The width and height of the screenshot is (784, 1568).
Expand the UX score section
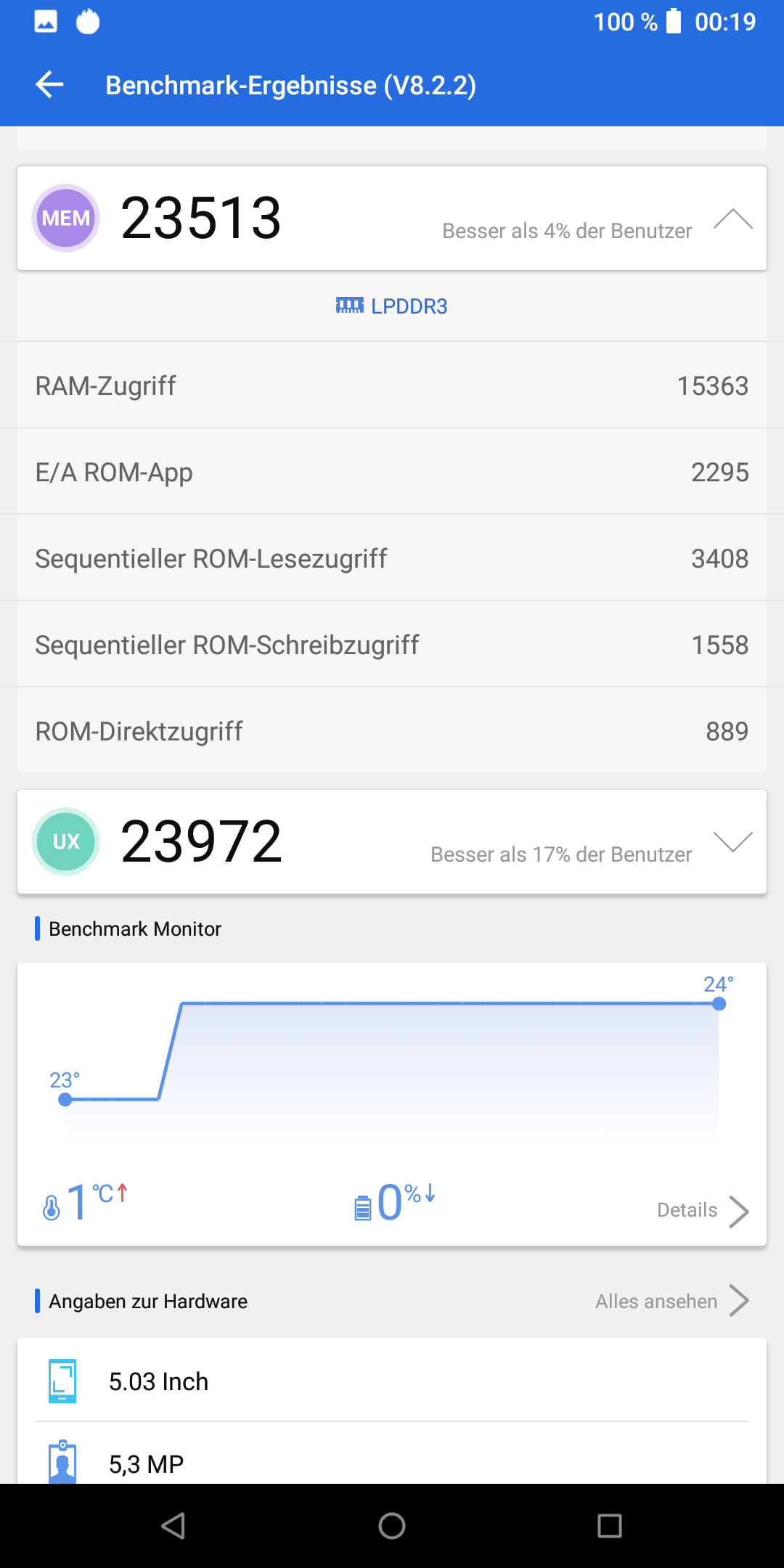[x=732, y=842]
